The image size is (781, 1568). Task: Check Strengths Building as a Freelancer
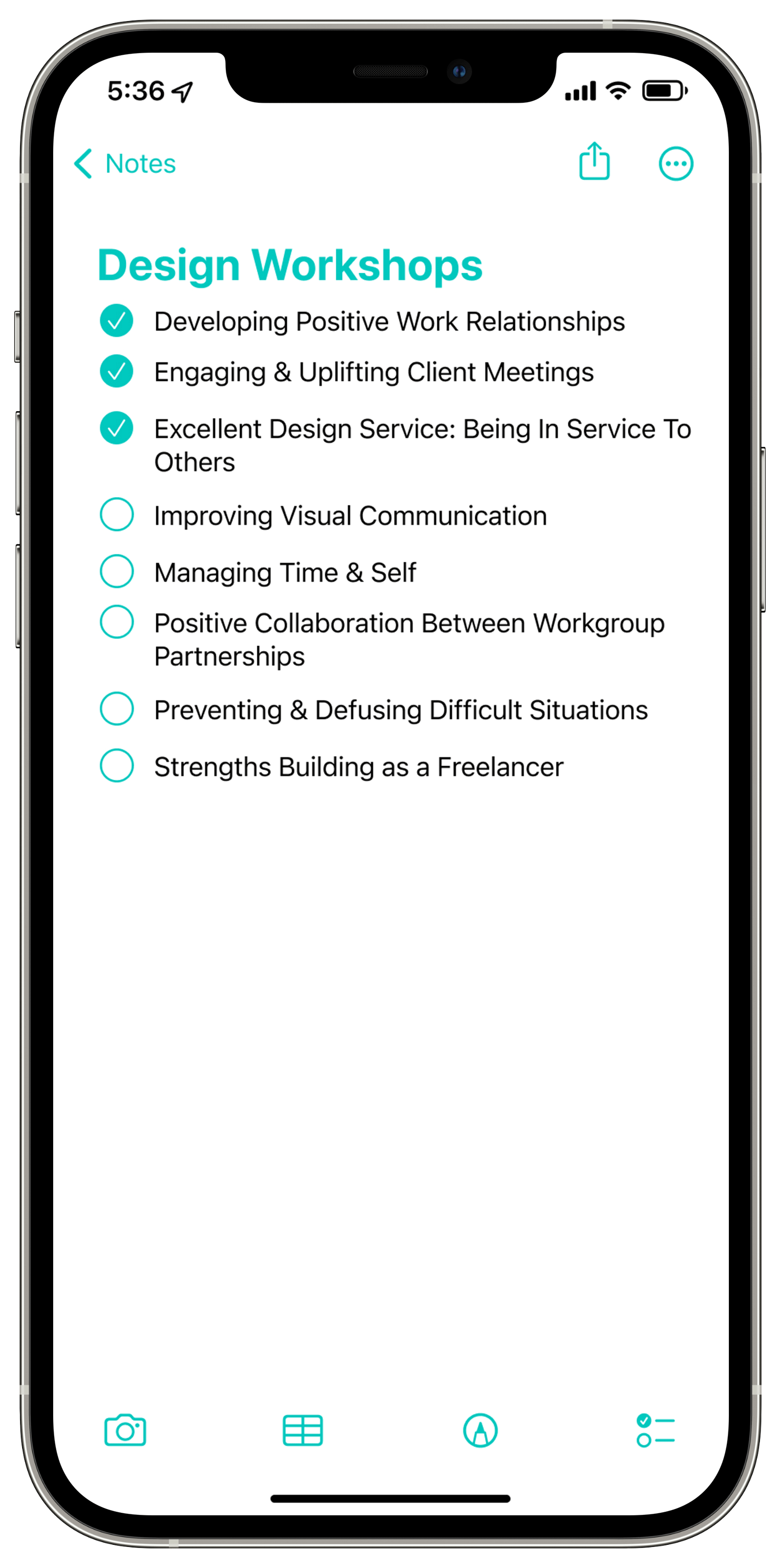[117, 765]
